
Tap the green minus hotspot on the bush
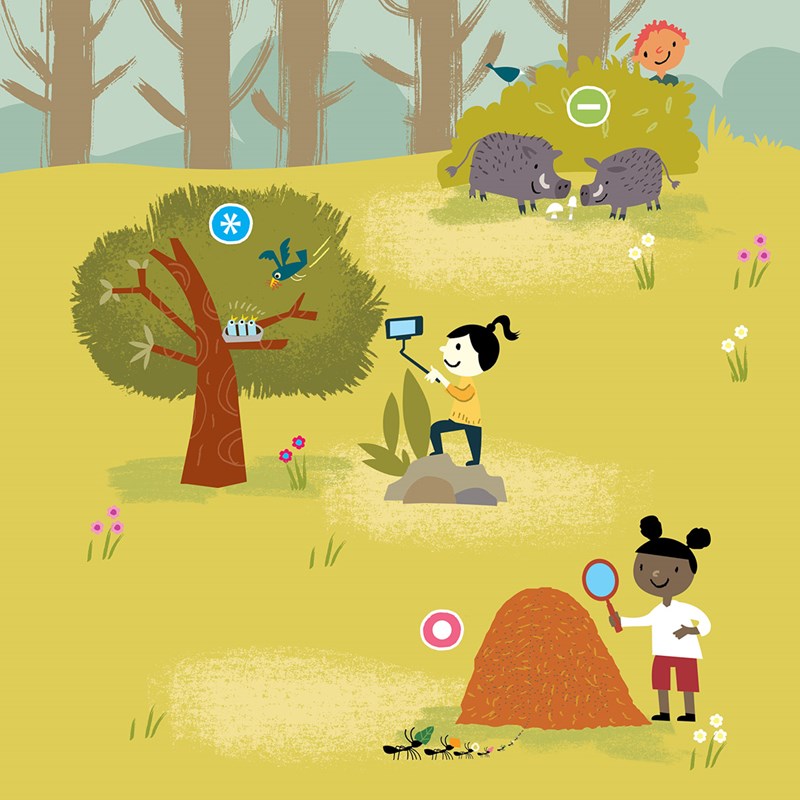587,106
